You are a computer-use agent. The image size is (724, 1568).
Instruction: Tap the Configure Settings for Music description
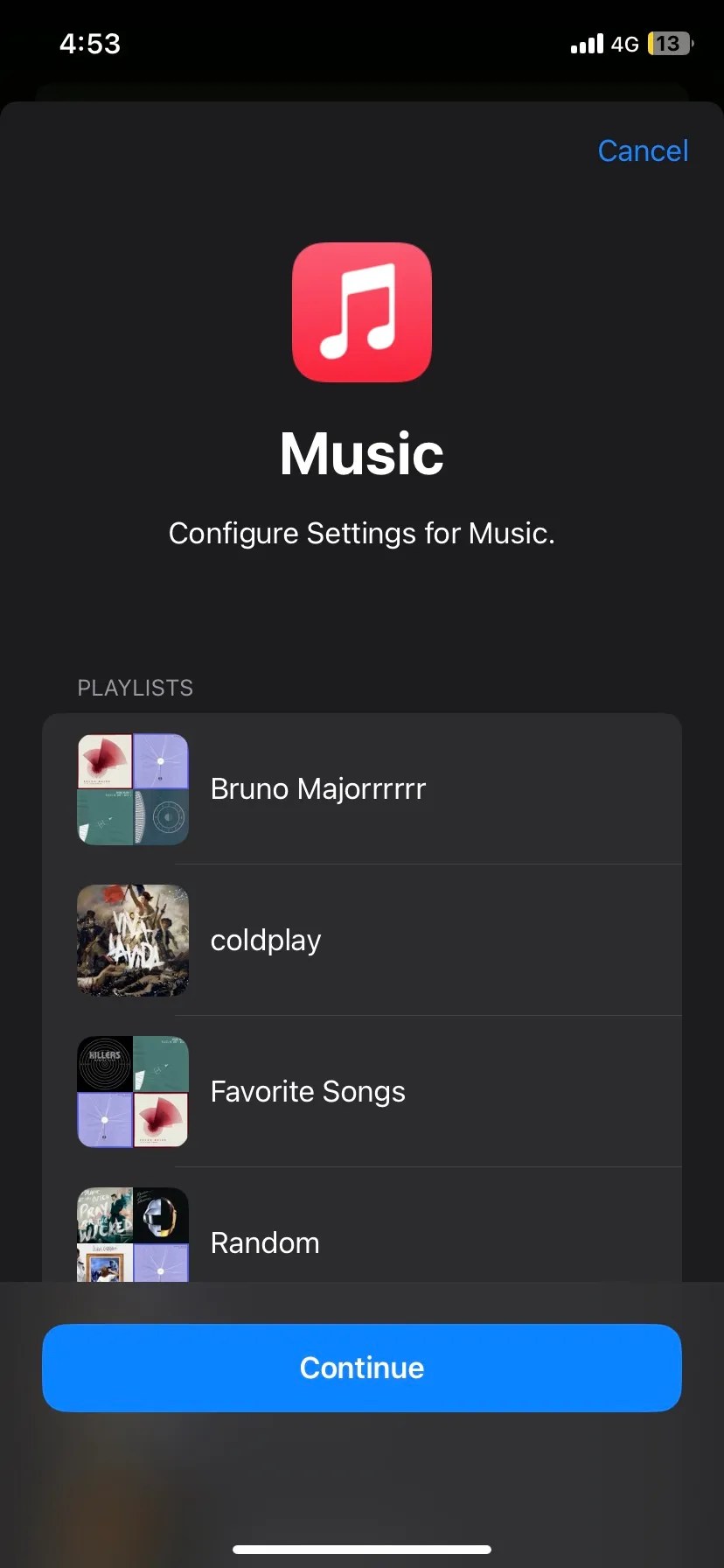[x=361, y=533]
